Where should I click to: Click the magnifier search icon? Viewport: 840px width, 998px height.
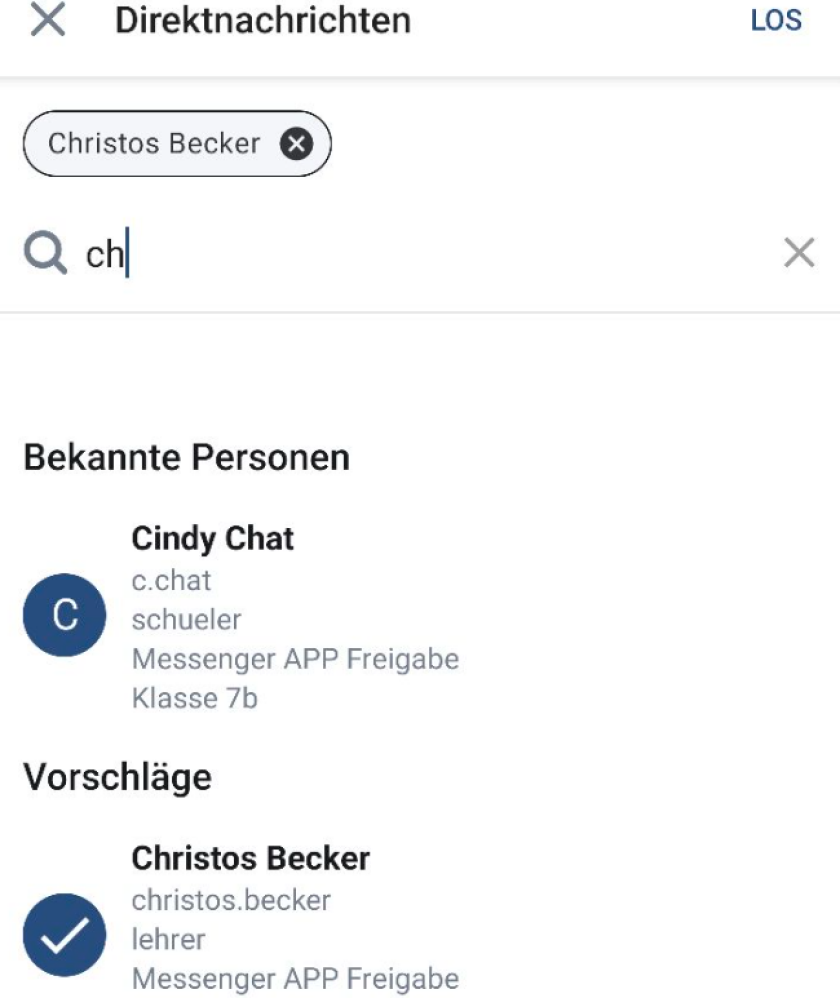tap(46, 254)
